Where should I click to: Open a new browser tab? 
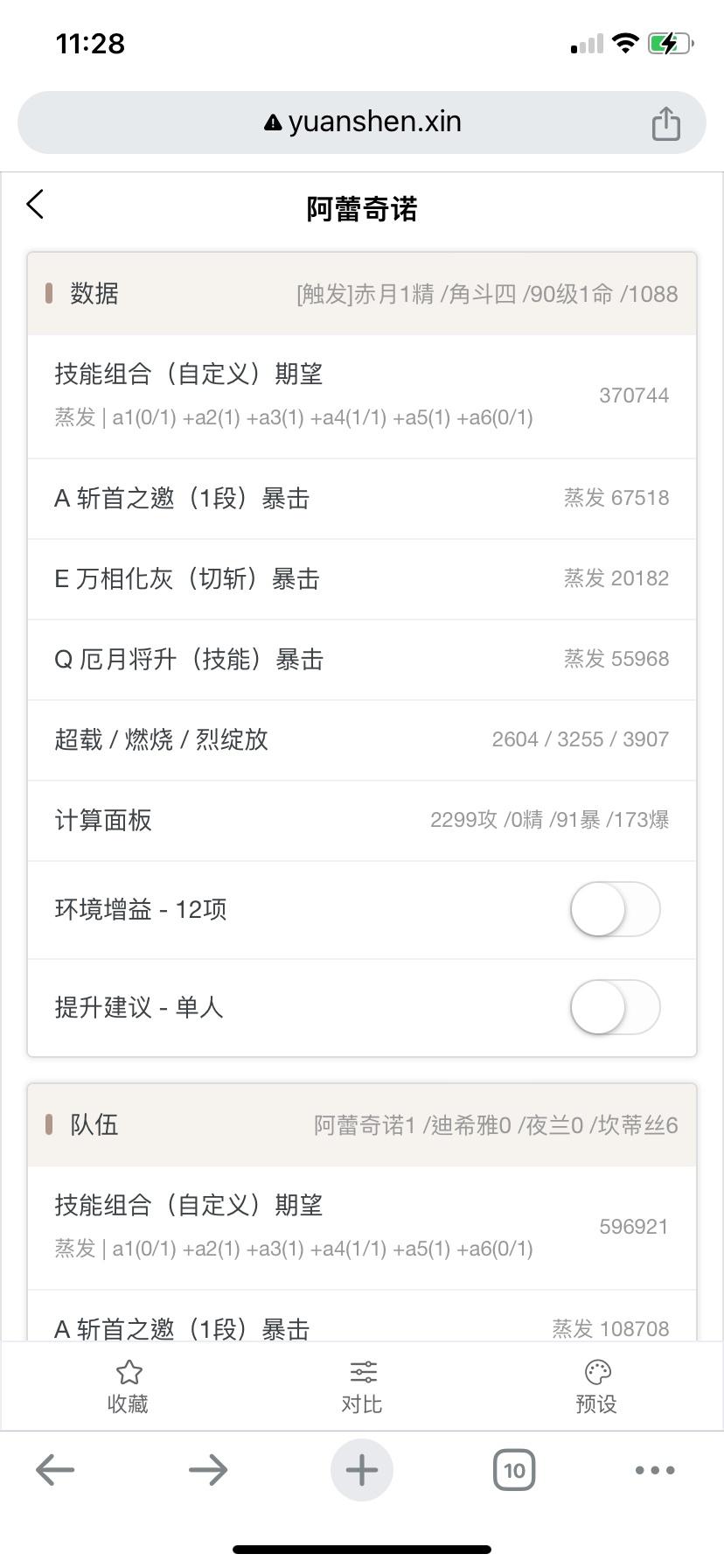point(362,1470)
